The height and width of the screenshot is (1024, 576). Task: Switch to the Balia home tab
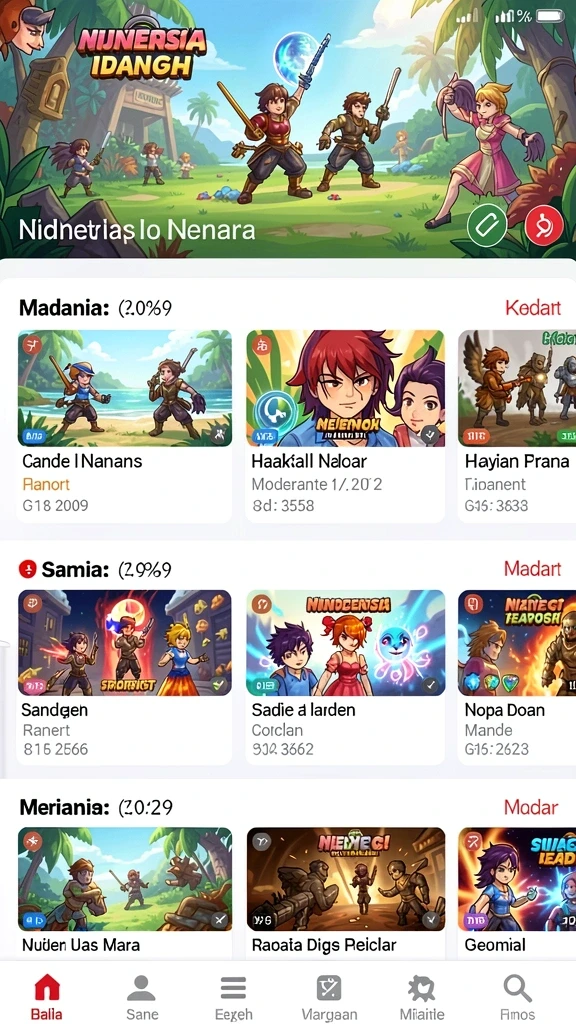(x=47, y=997)
